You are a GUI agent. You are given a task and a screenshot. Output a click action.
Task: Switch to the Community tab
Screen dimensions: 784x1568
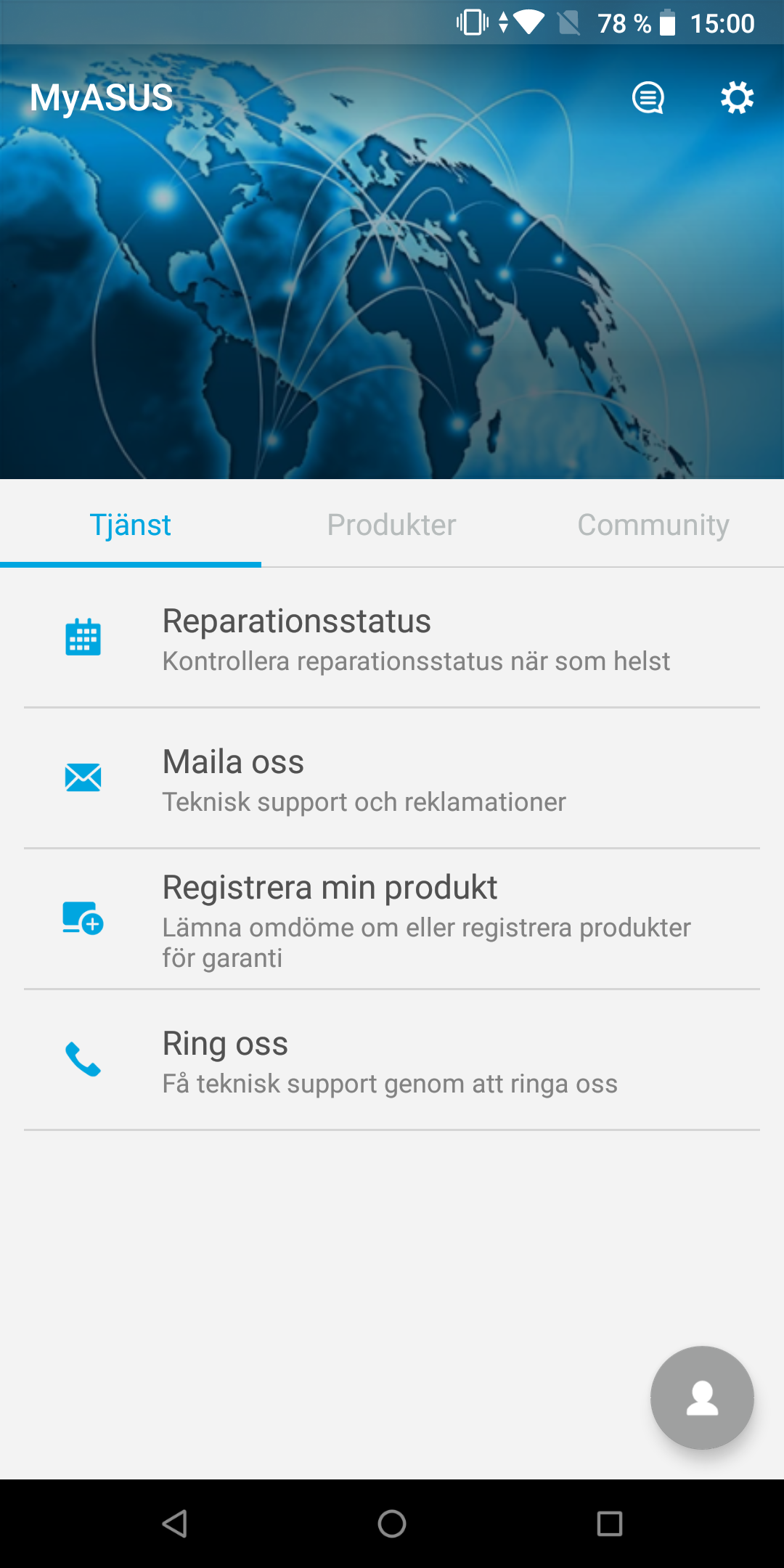pos(653,525)
